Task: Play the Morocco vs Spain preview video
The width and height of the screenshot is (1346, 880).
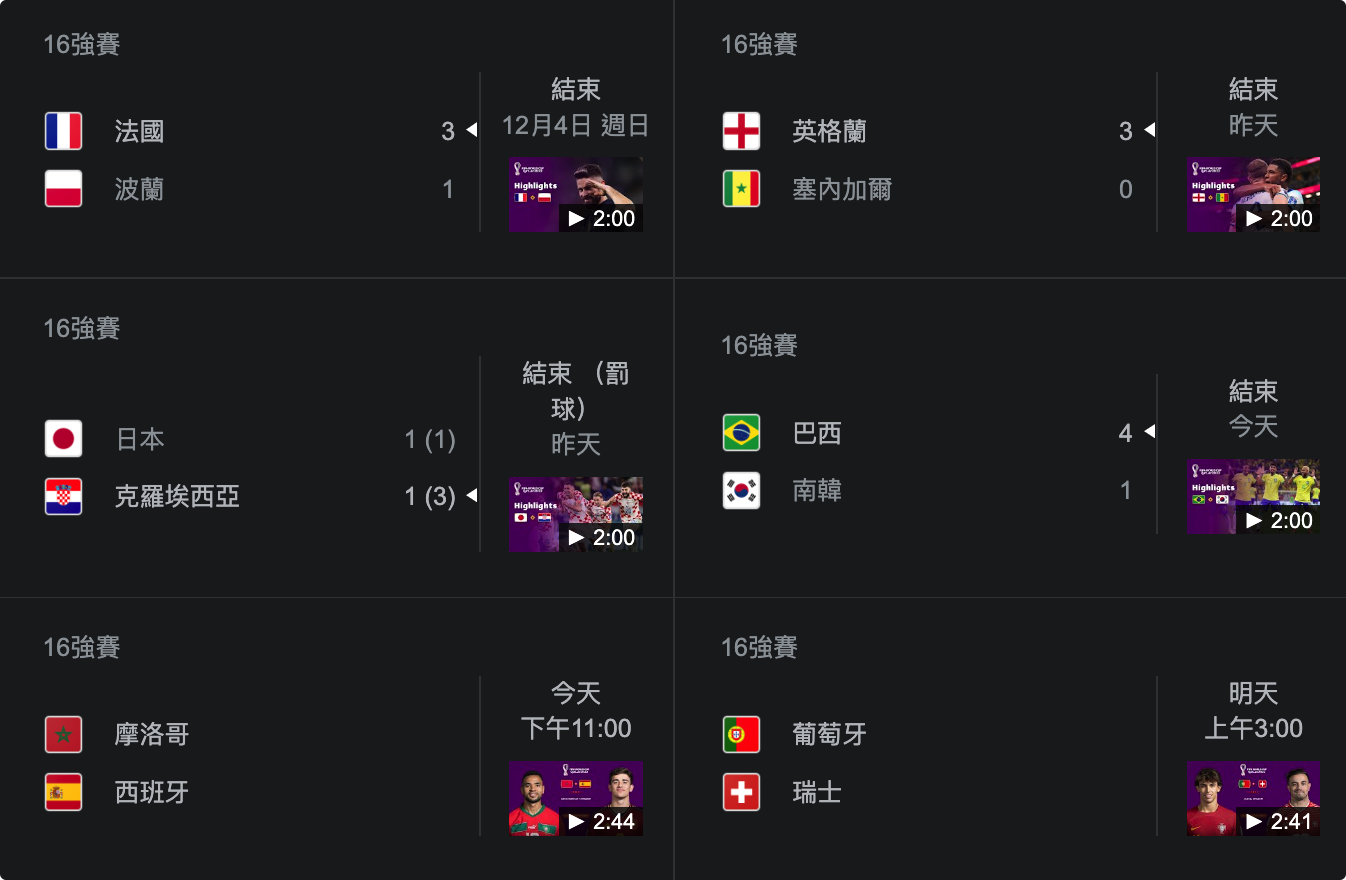Action: tap(576, 798)
